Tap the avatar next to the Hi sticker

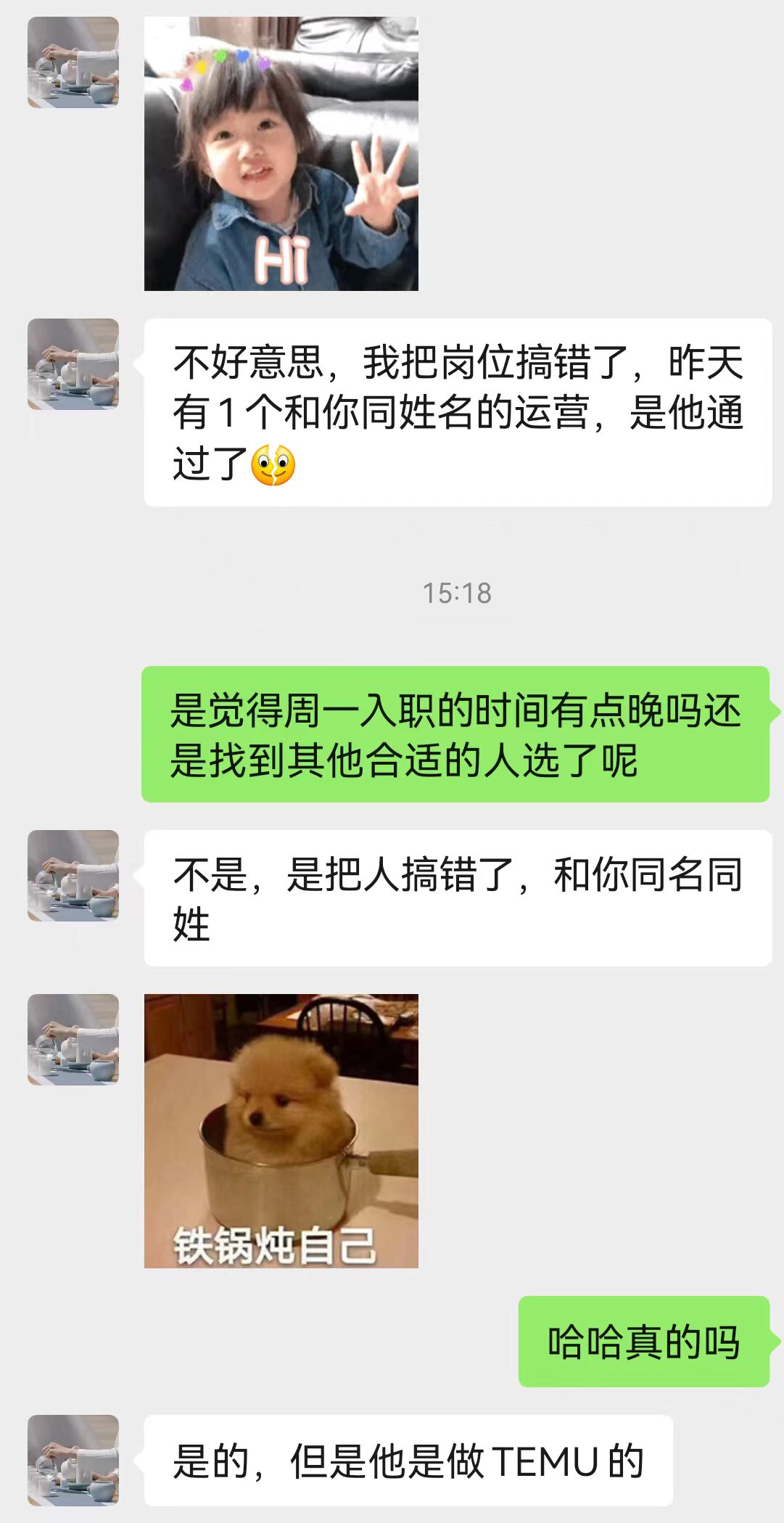click(73, 62)
